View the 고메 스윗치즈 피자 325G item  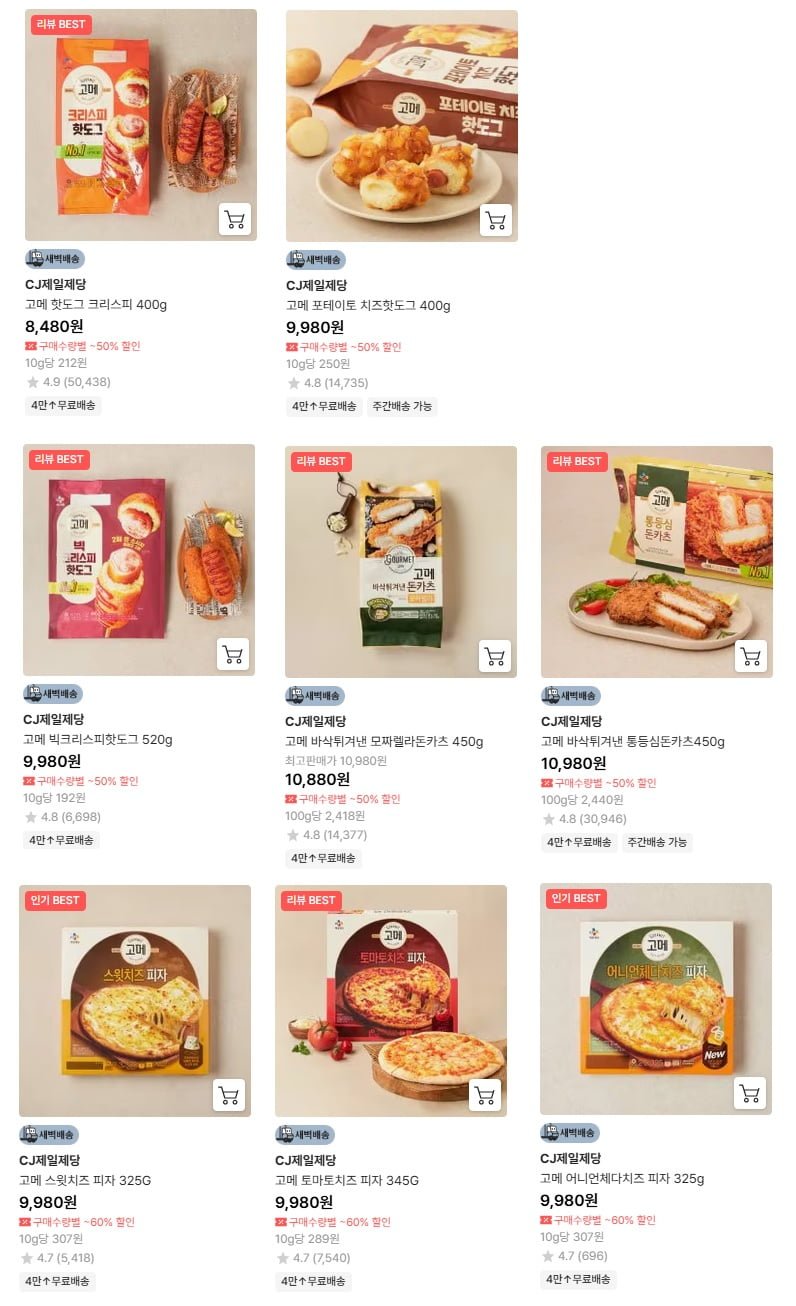click(85, 1180)
